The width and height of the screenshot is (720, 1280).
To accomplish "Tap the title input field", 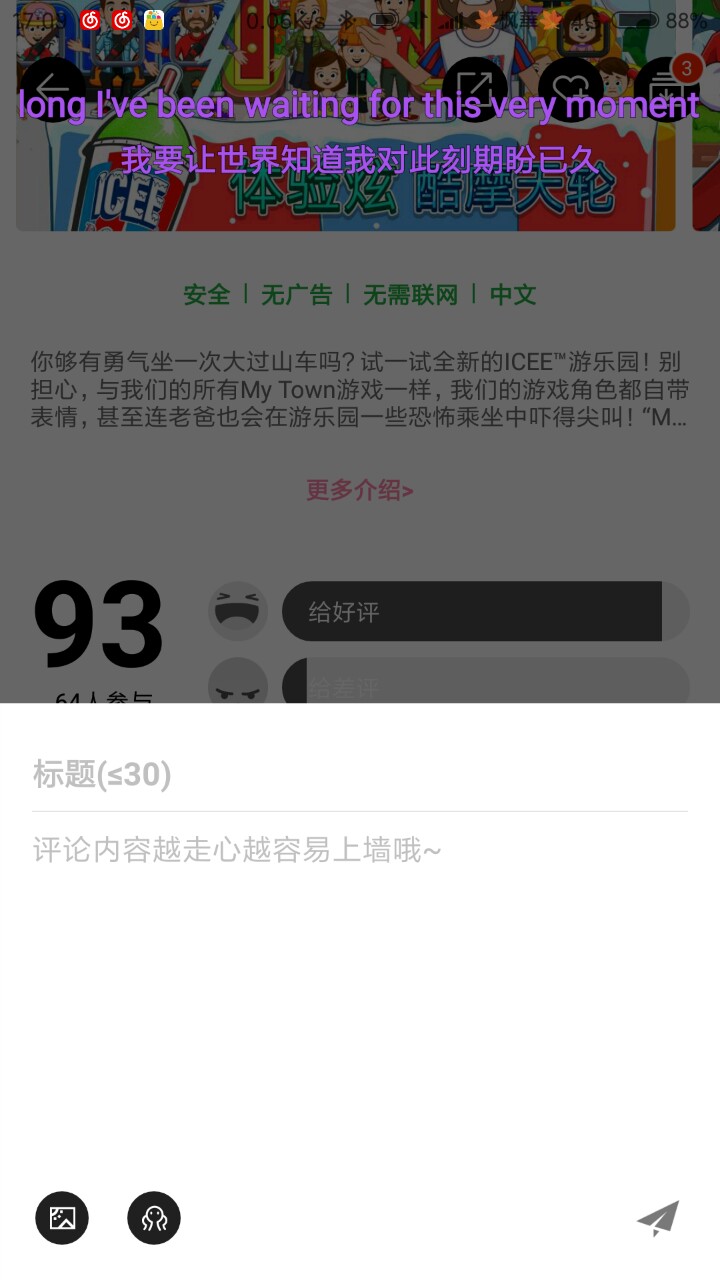I will [360, 774].
